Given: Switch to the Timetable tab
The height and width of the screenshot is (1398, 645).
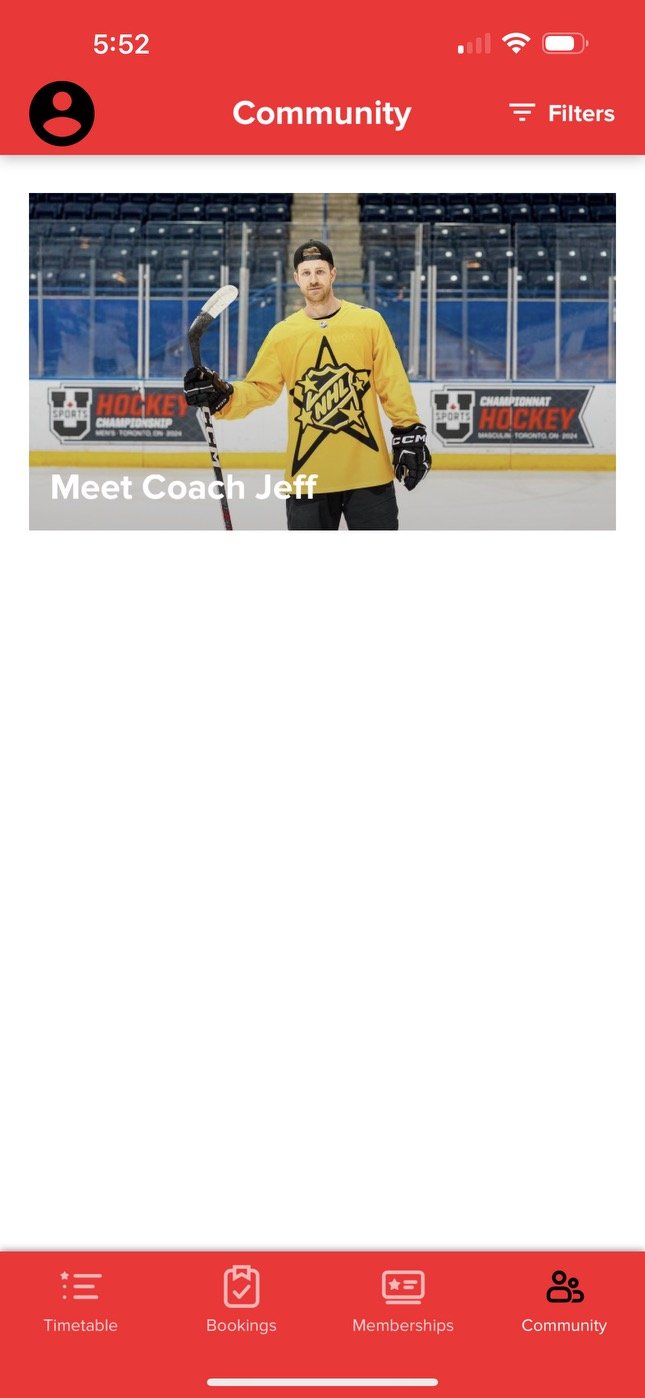Looking at the screenshot, I should [x=81, y=1300].
